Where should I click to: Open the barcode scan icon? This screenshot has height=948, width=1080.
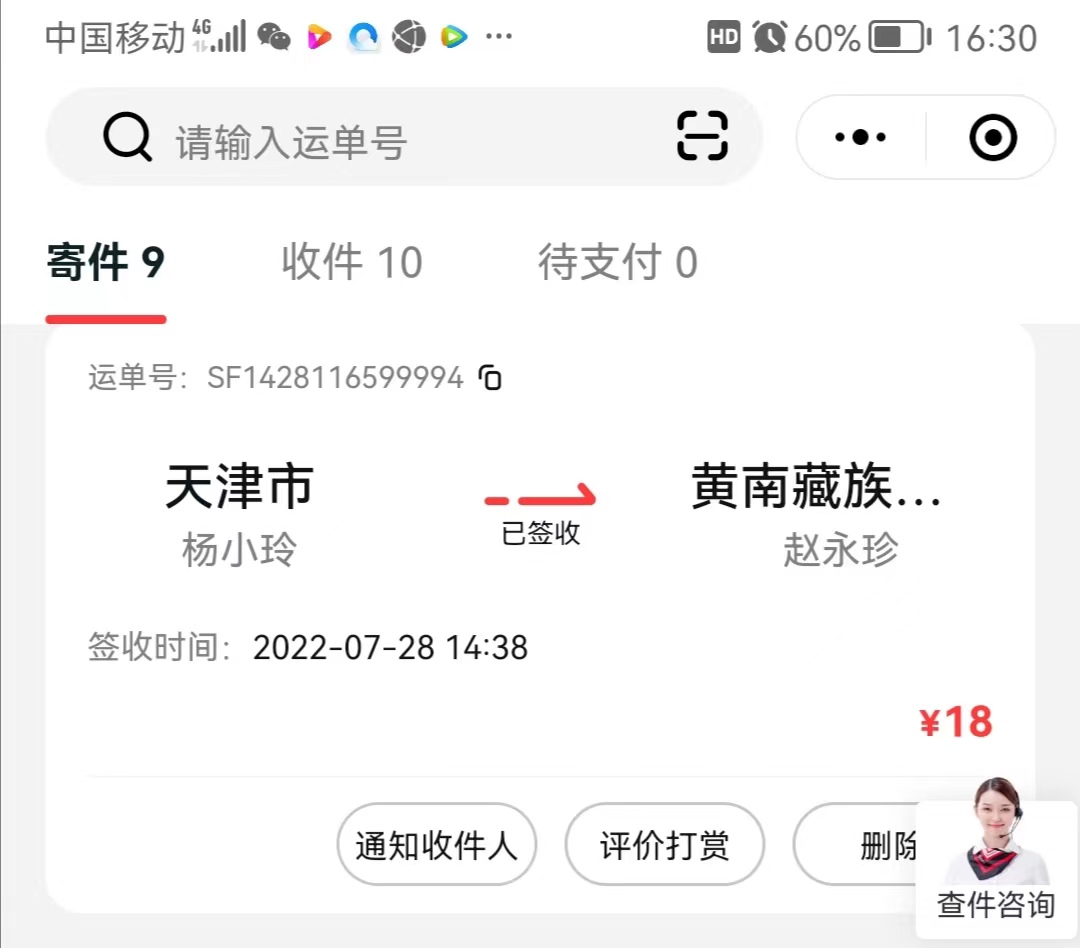702,136
